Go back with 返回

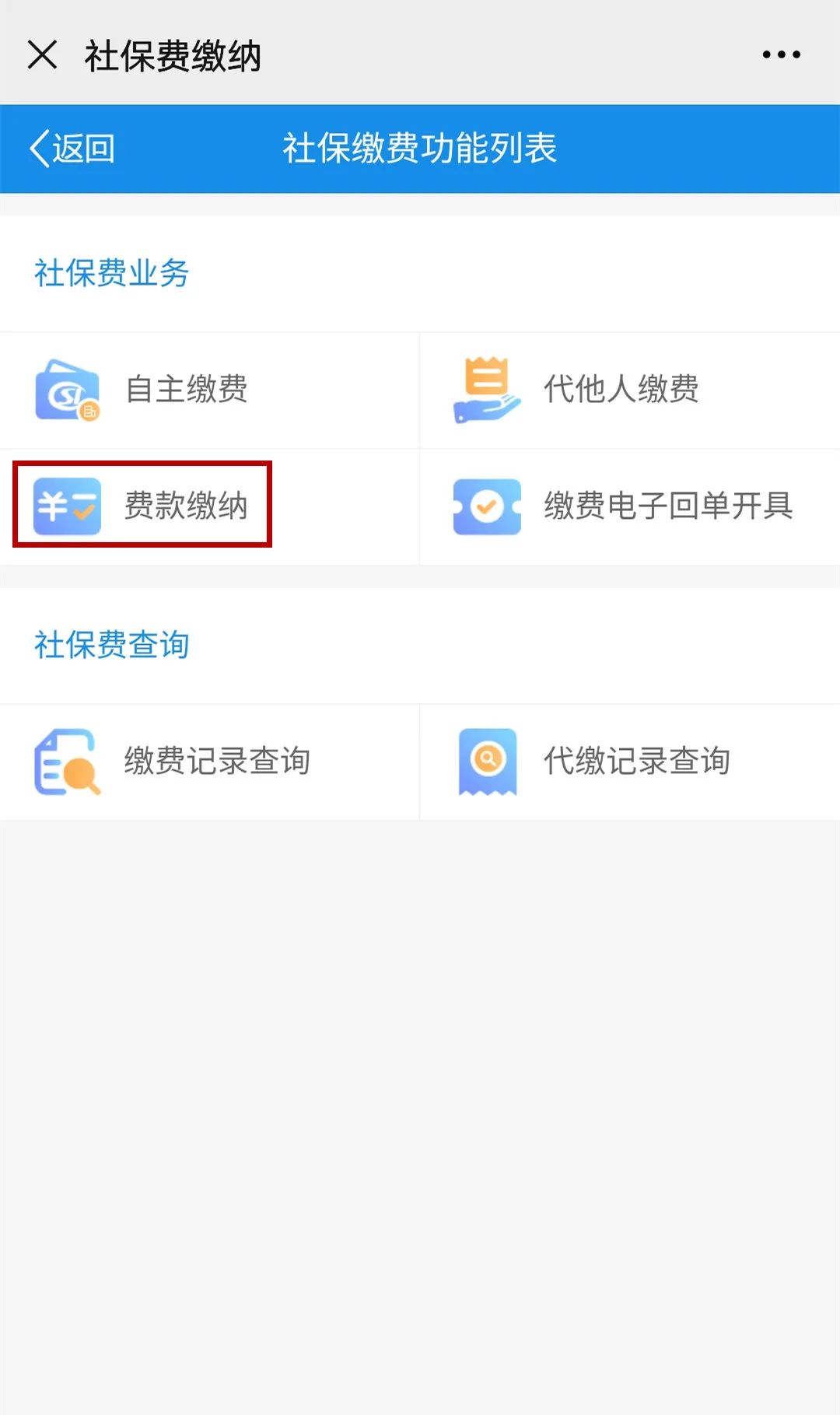(x=72, y=148)
